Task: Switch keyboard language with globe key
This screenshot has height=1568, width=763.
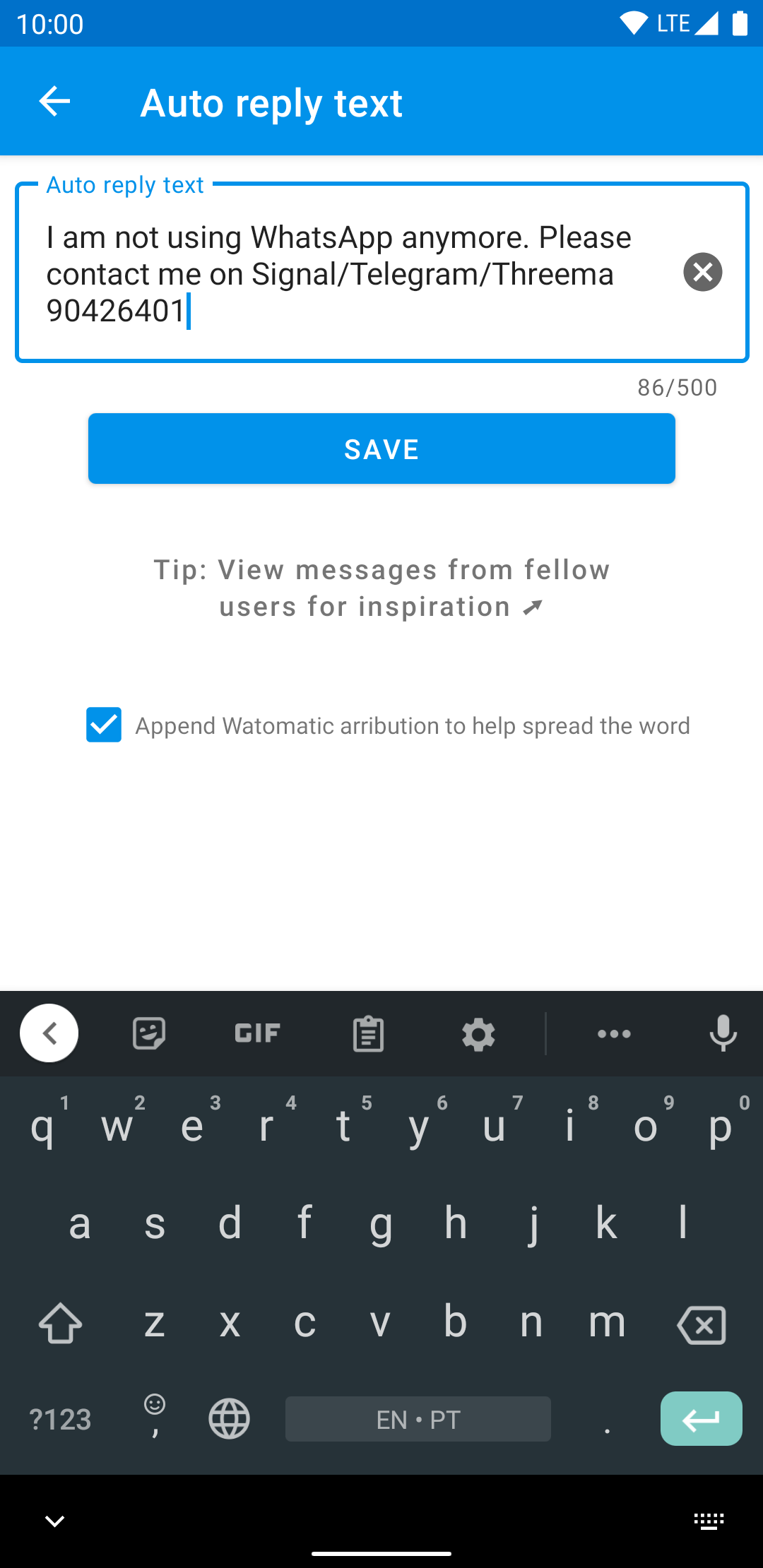Action: pyautogui.click(x=230, y=1419)
